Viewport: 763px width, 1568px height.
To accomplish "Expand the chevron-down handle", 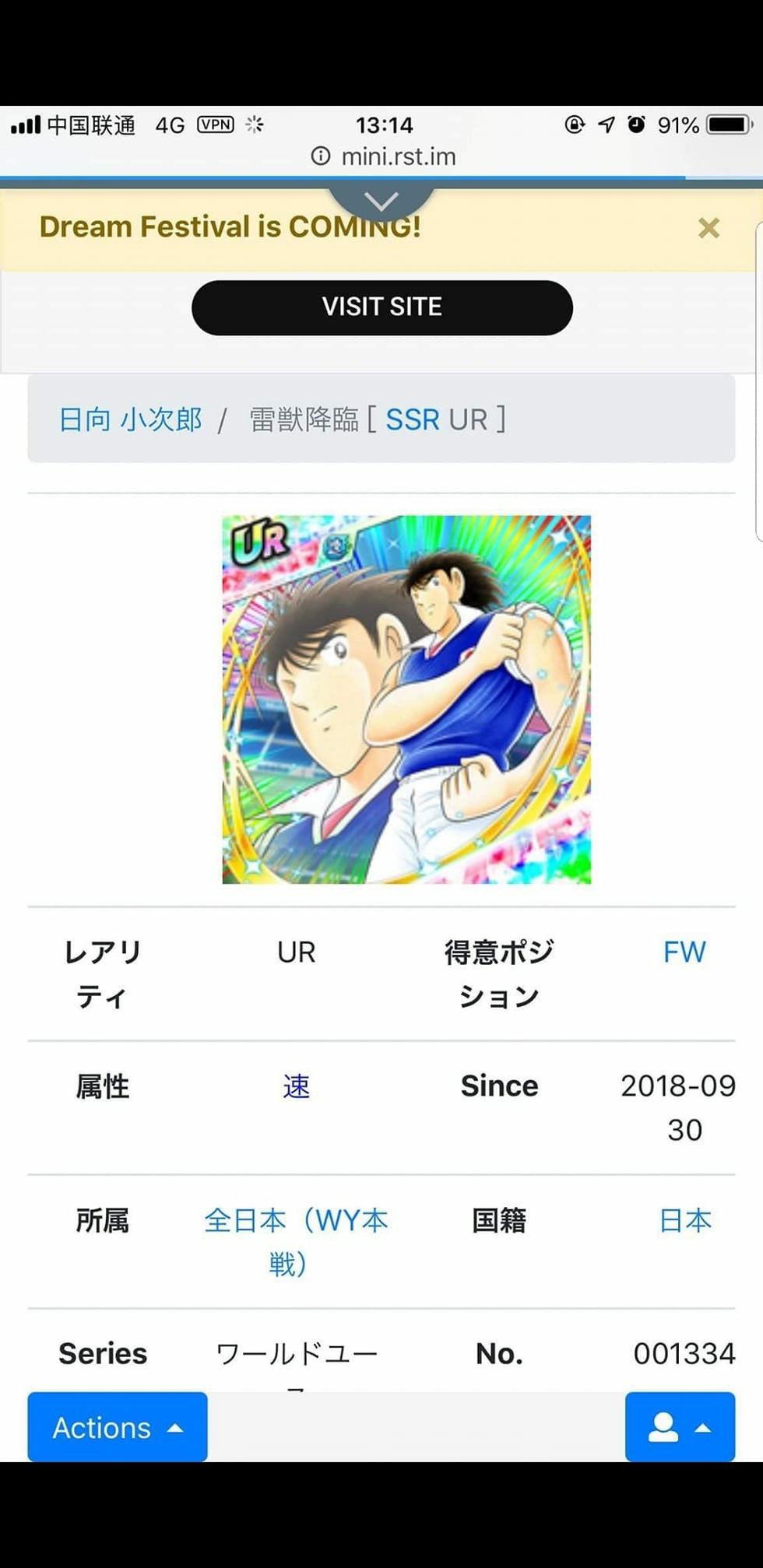I will coord(381,202).
